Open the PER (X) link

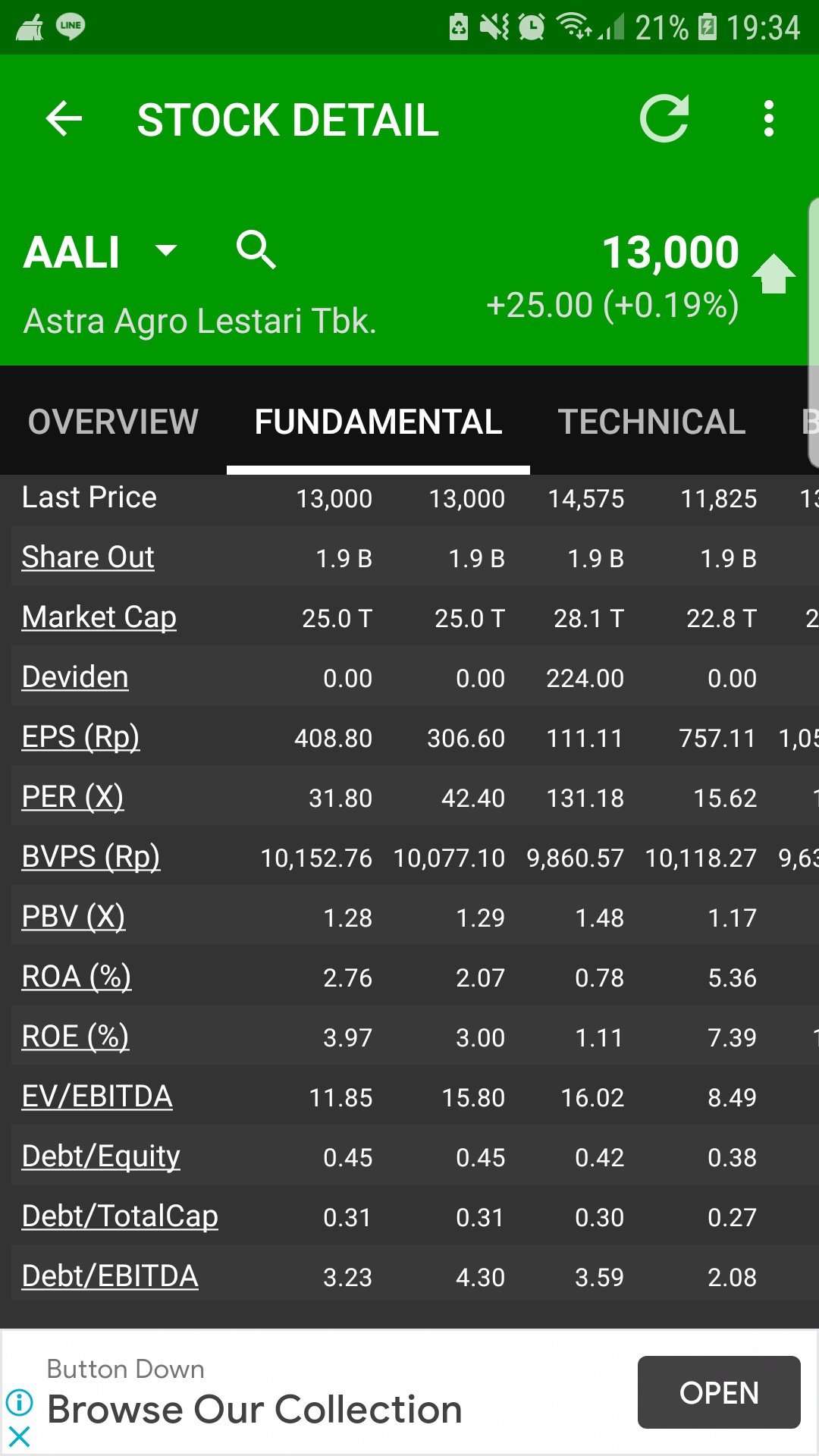click(73, 797)
